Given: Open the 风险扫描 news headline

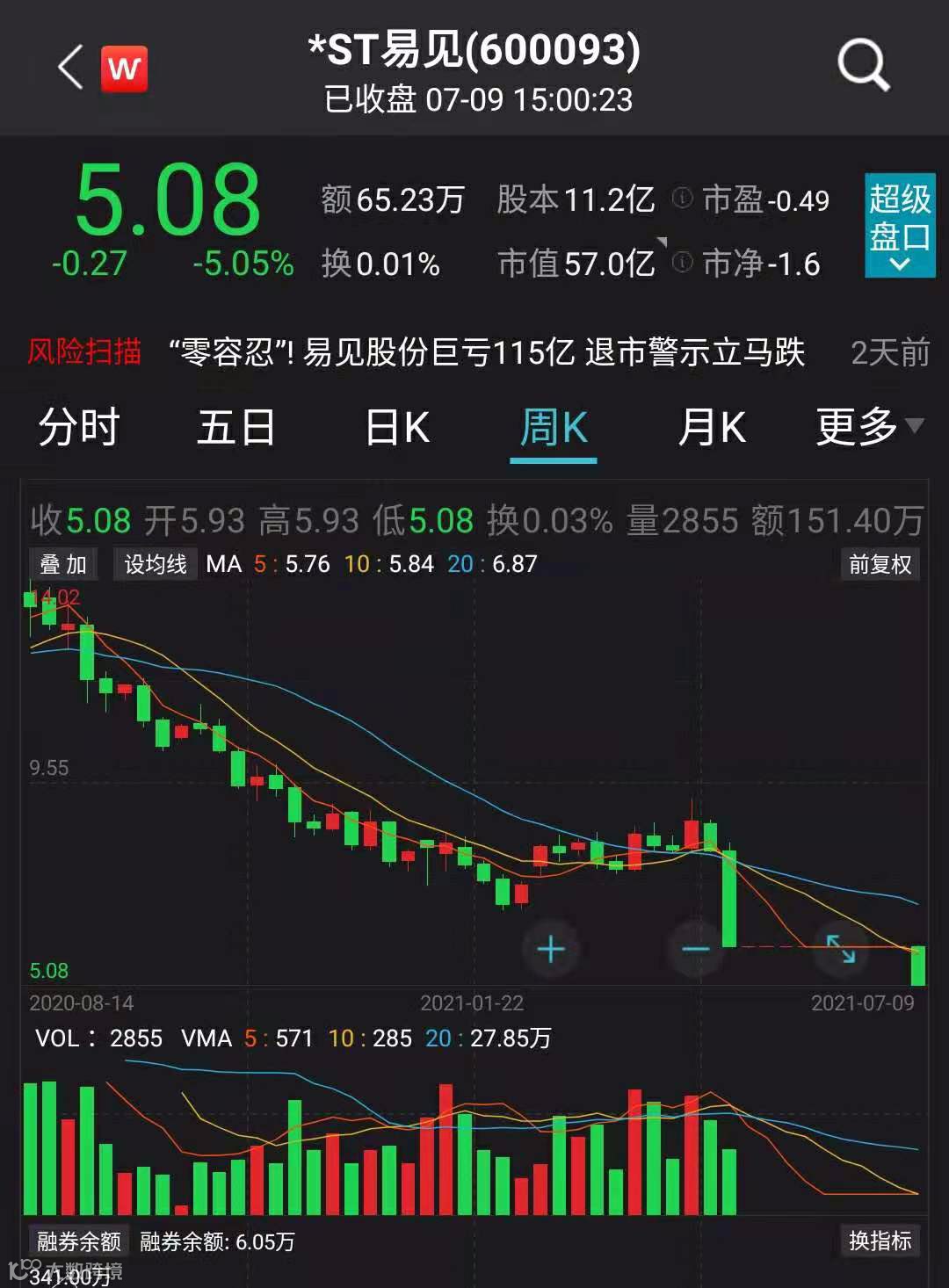Looking at the screenshot, I should 486,352.
